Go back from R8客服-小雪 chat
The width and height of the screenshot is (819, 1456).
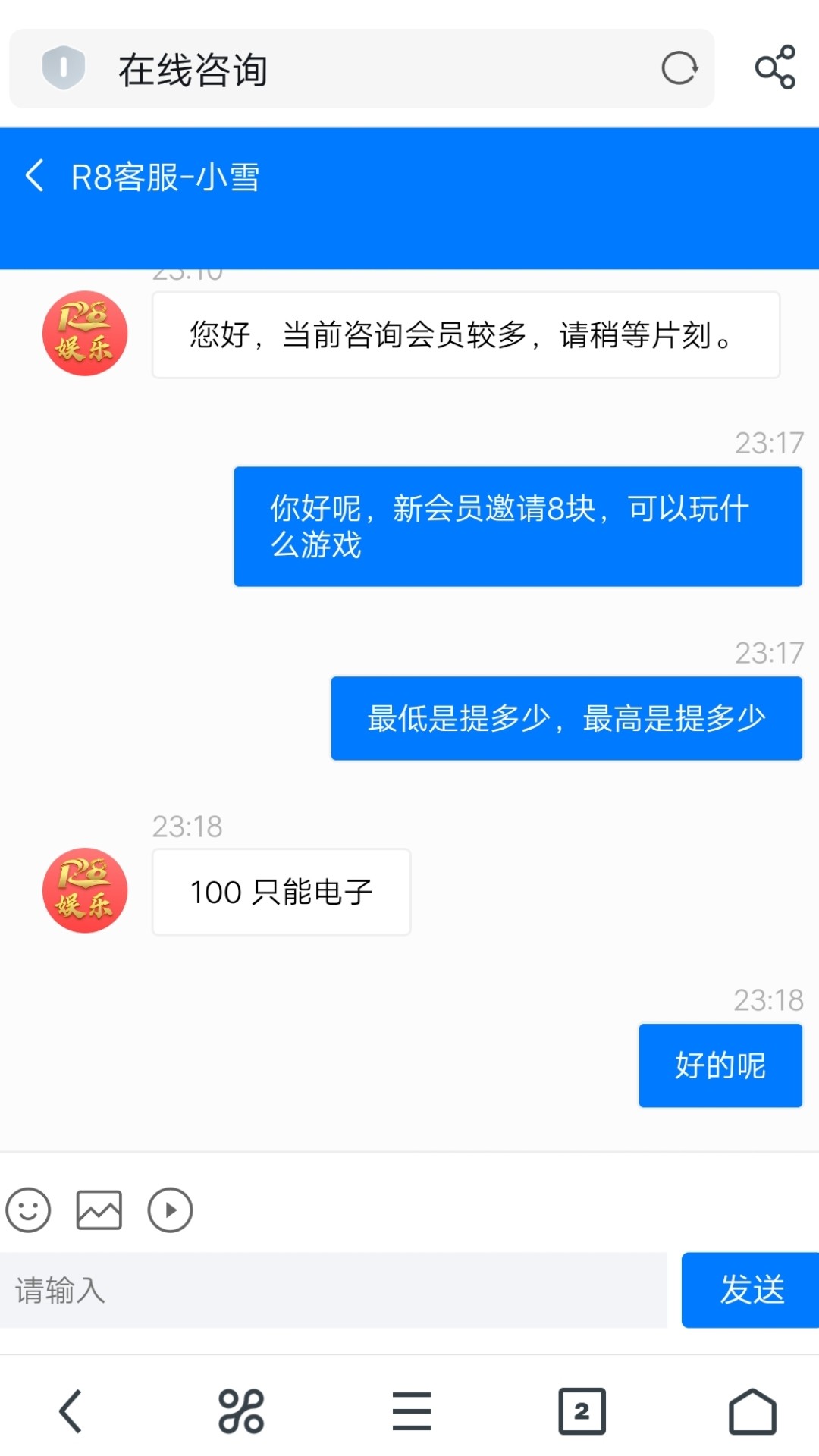pos(35,176)
